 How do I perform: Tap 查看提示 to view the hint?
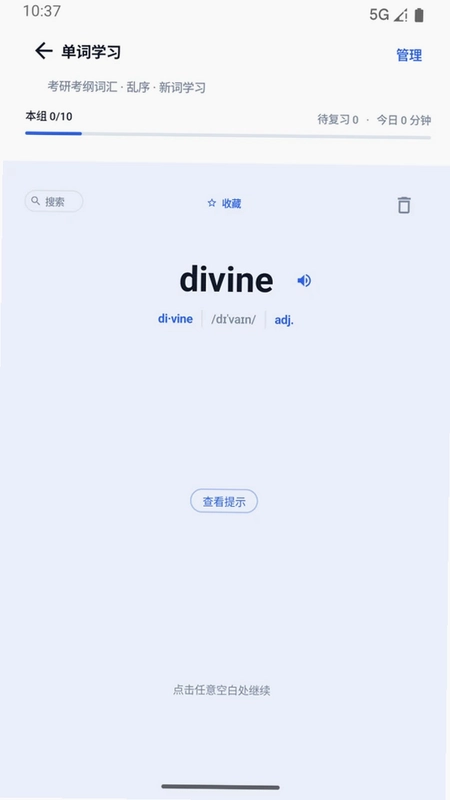click(x=224, y=502)
